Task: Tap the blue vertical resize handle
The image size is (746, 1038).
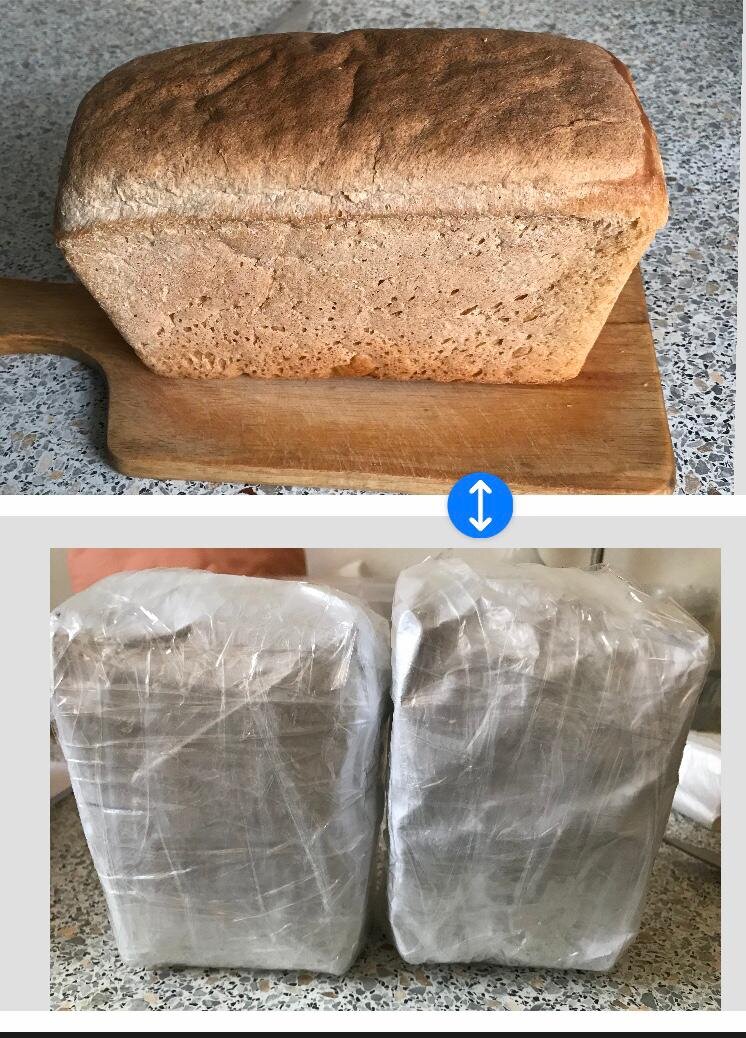Action: pyautogui.click(x=480, y=506)
